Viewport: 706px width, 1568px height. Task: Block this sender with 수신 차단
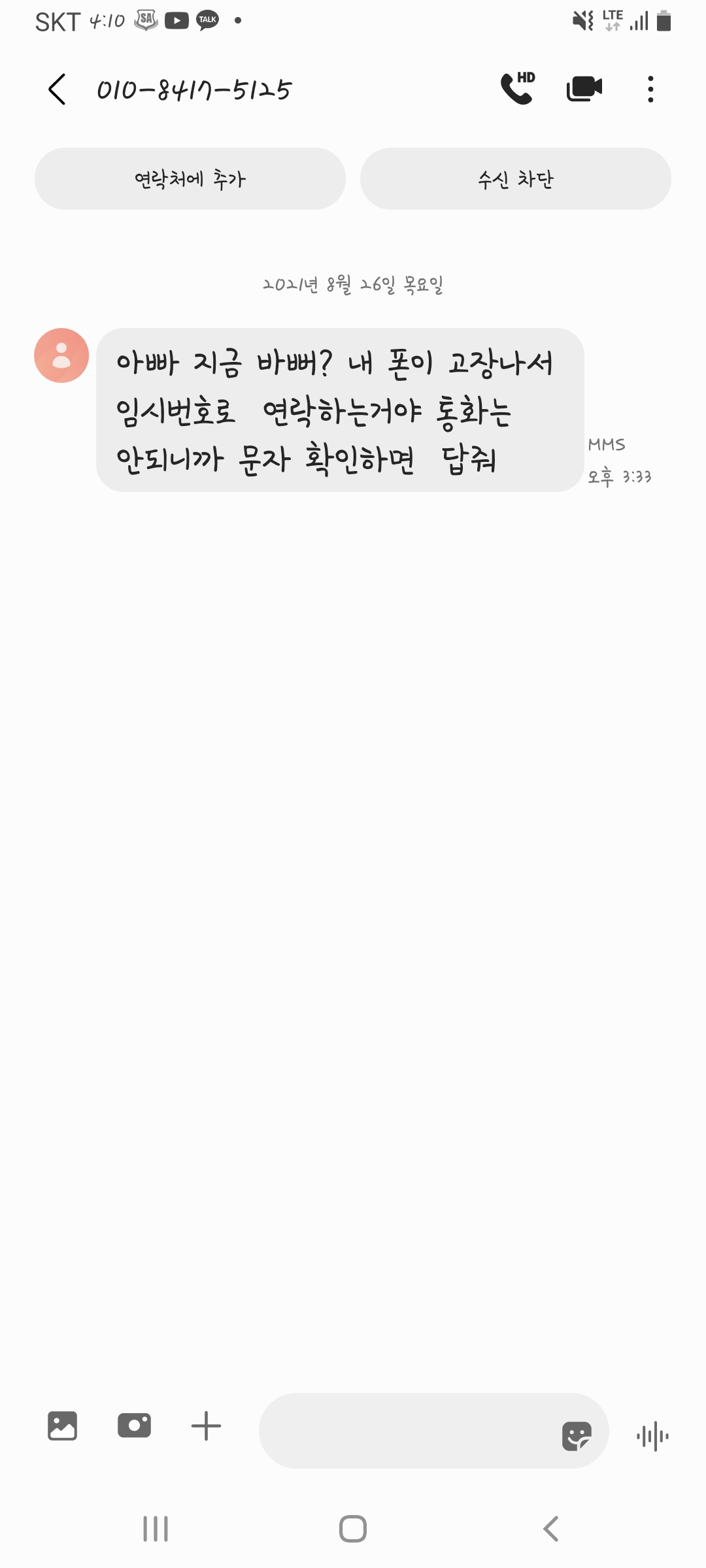[x=515, y=178]
